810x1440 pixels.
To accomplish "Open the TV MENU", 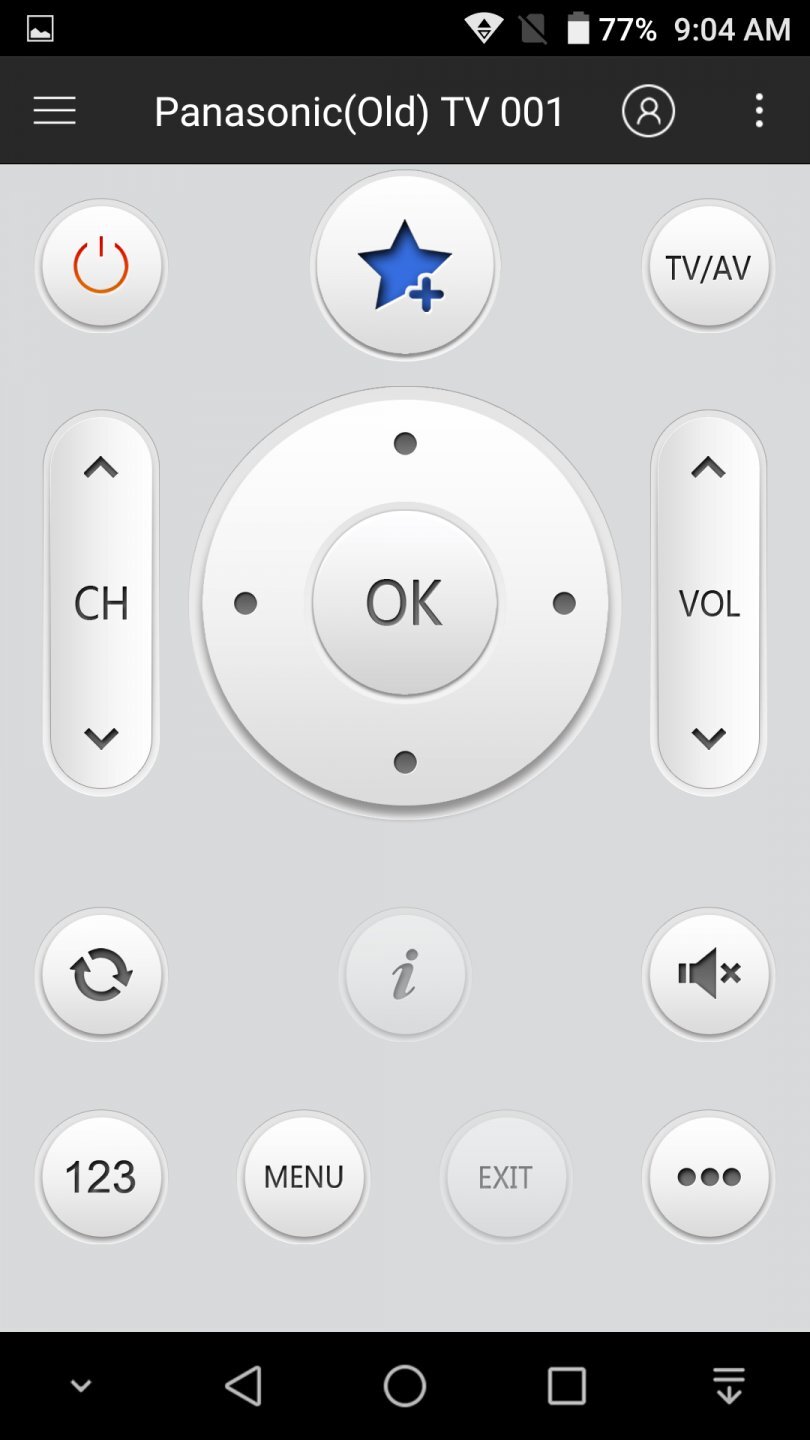I will [304, 1177].
